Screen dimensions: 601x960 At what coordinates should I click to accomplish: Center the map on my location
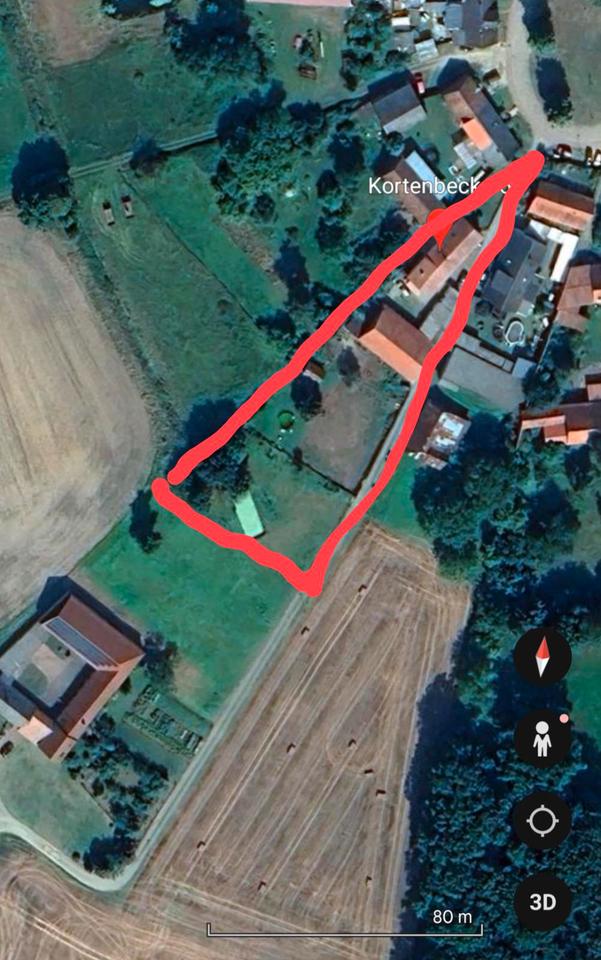[x=542, y=821]
